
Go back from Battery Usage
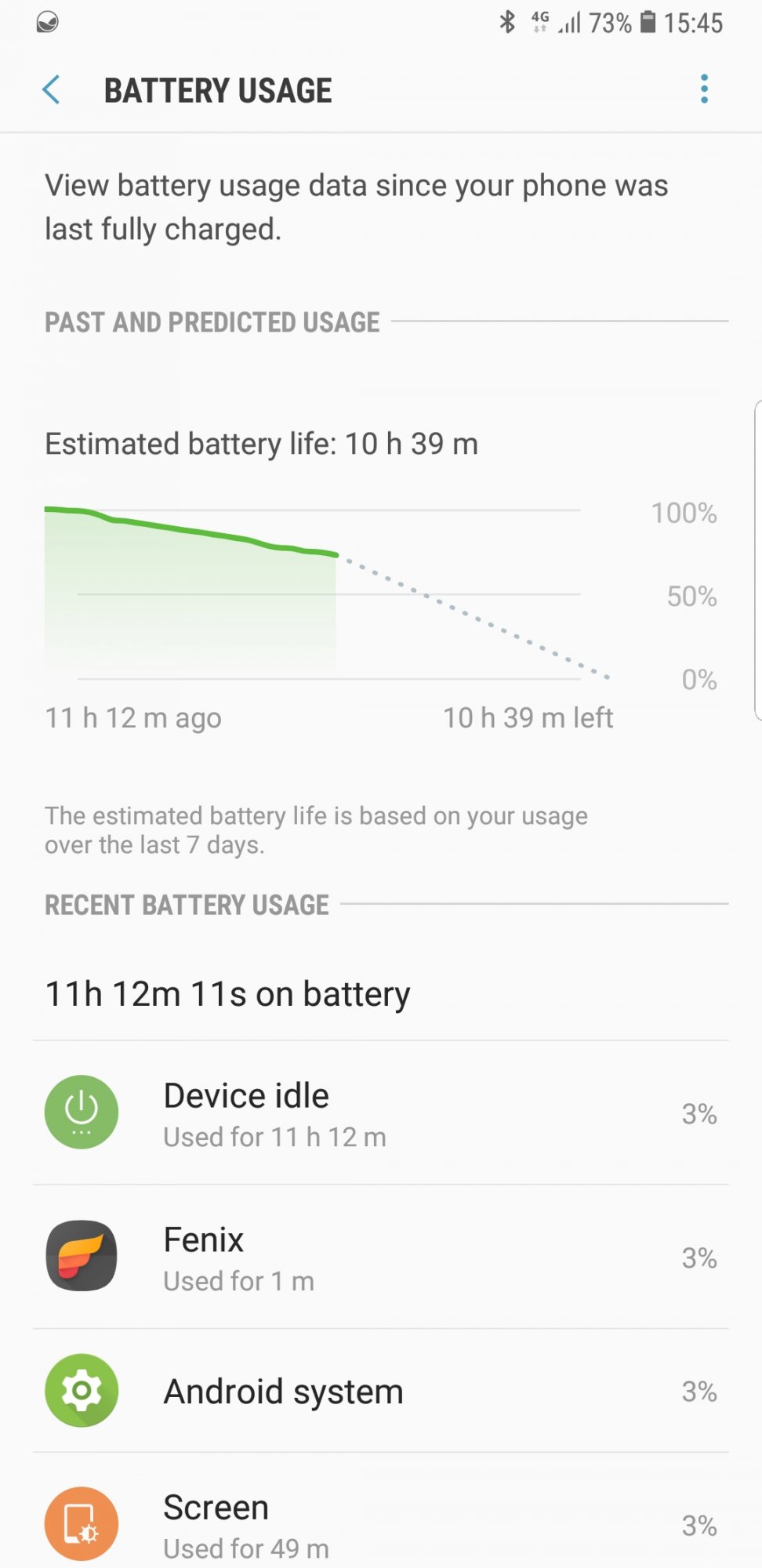[52, 90]
